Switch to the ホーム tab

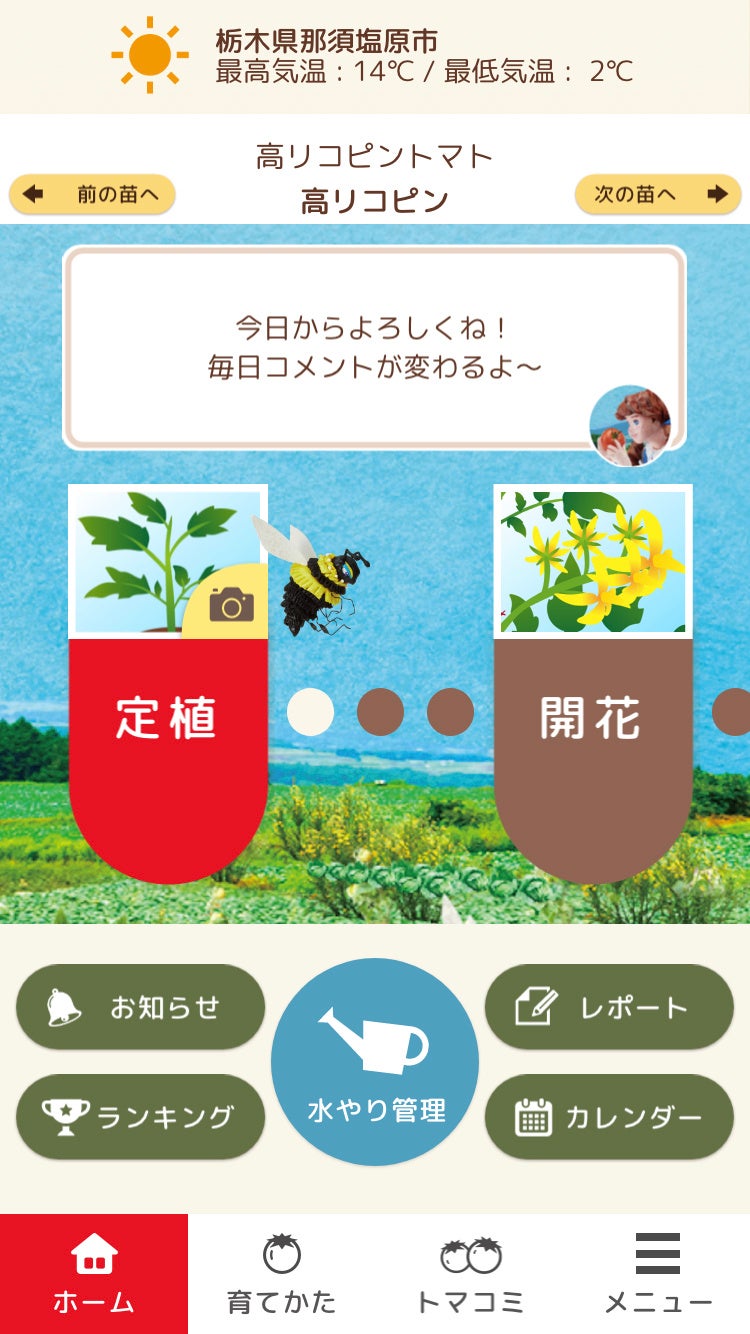pos(94,1274)
